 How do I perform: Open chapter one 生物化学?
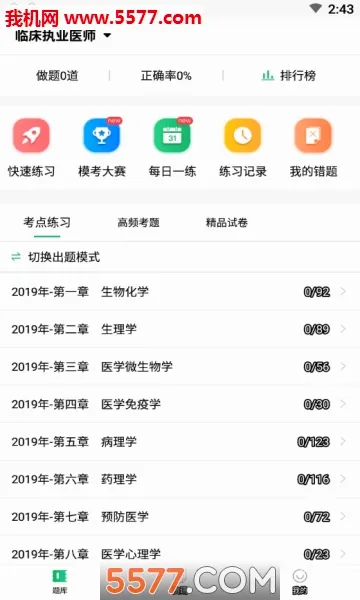[180, 292]
